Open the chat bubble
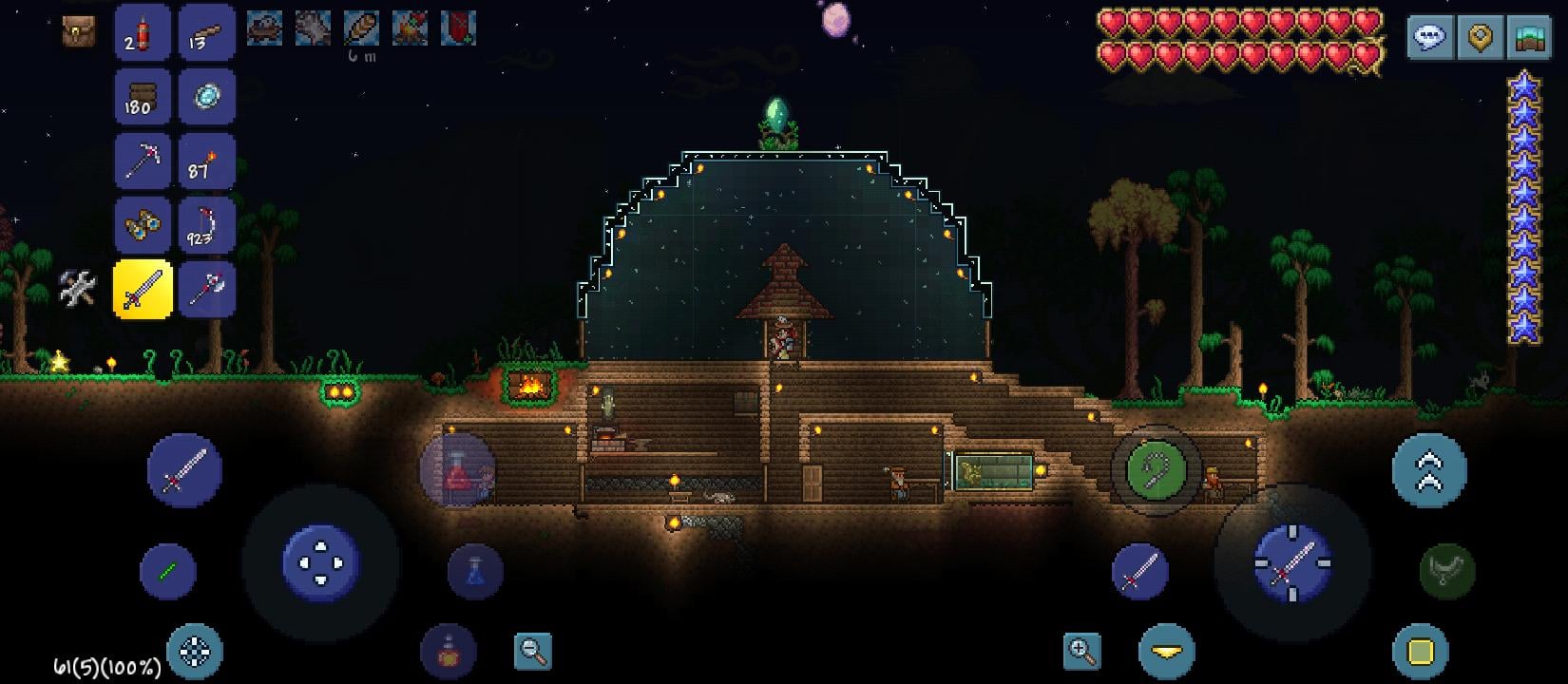The height and width of the screenshot is (684, 1568). [x=1429, y=37]
